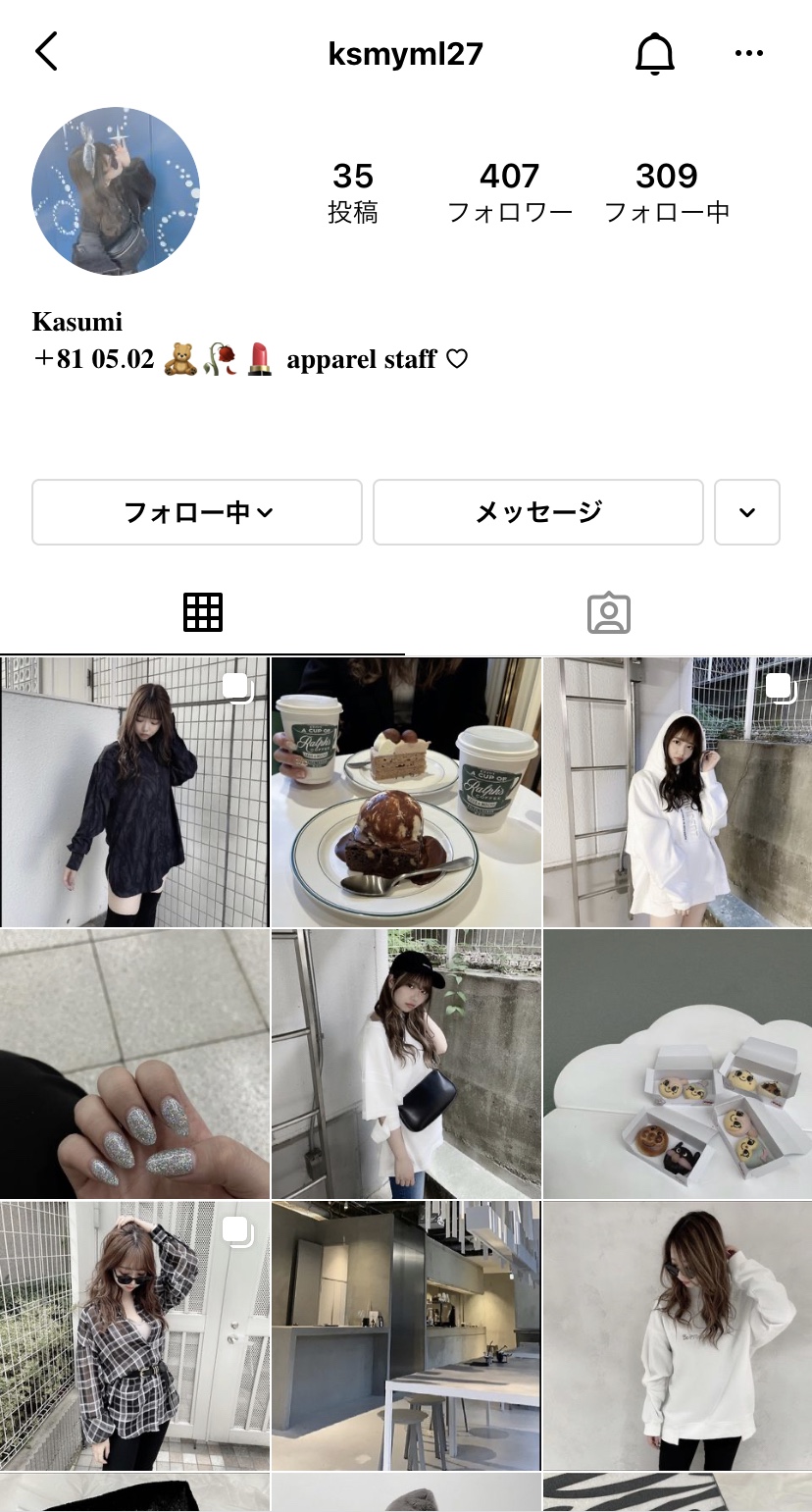View the 407 フォロワー list

[509, 192]
